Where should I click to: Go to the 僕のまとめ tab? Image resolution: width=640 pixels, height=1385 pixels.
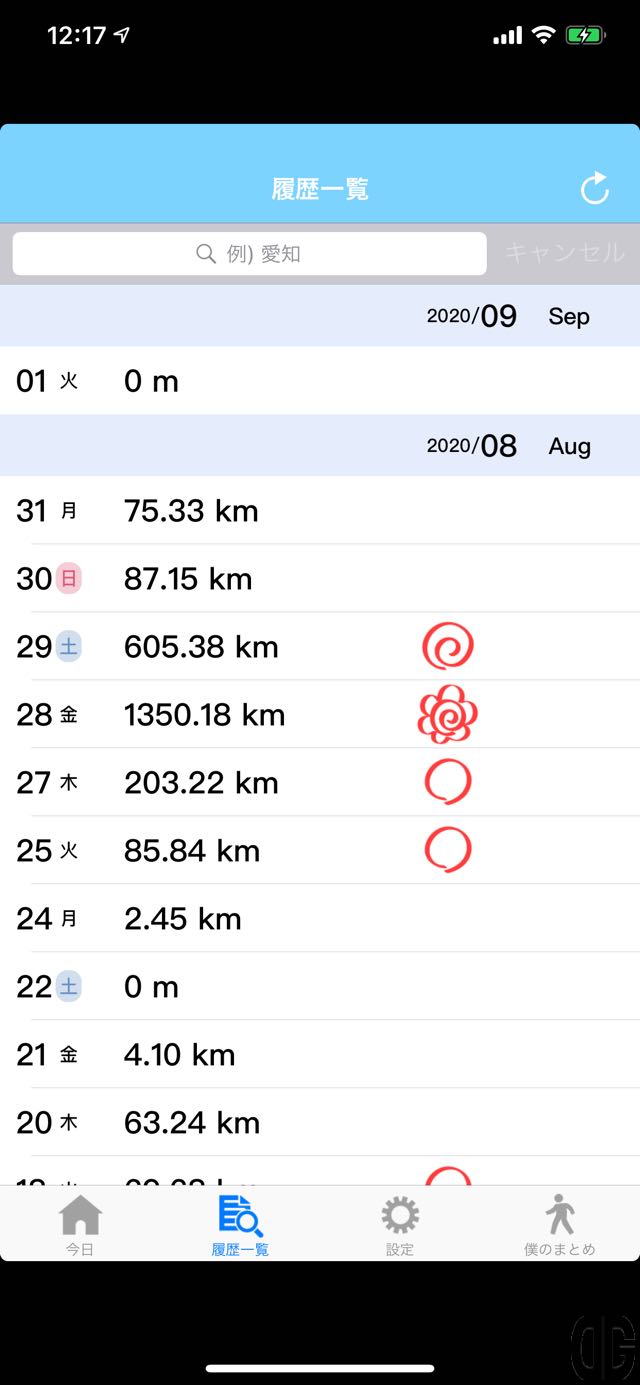tap(560, 1224)
